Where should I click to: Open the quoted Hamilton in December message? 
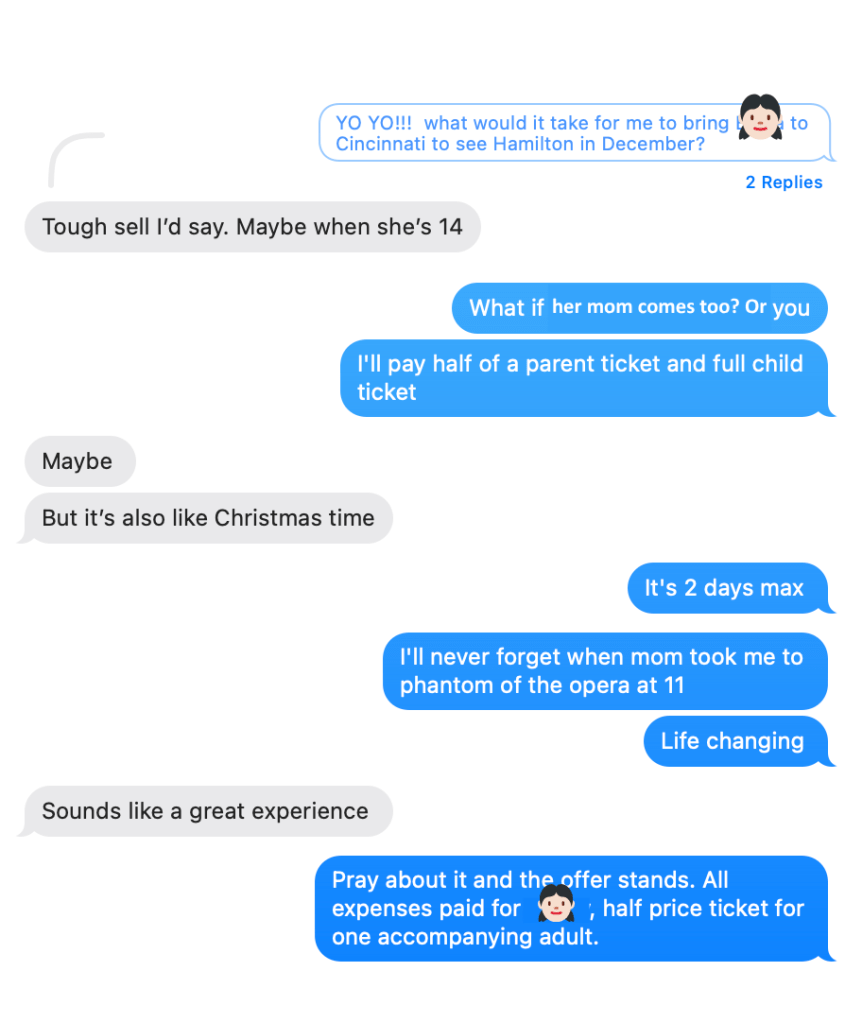tap(540, 133)
